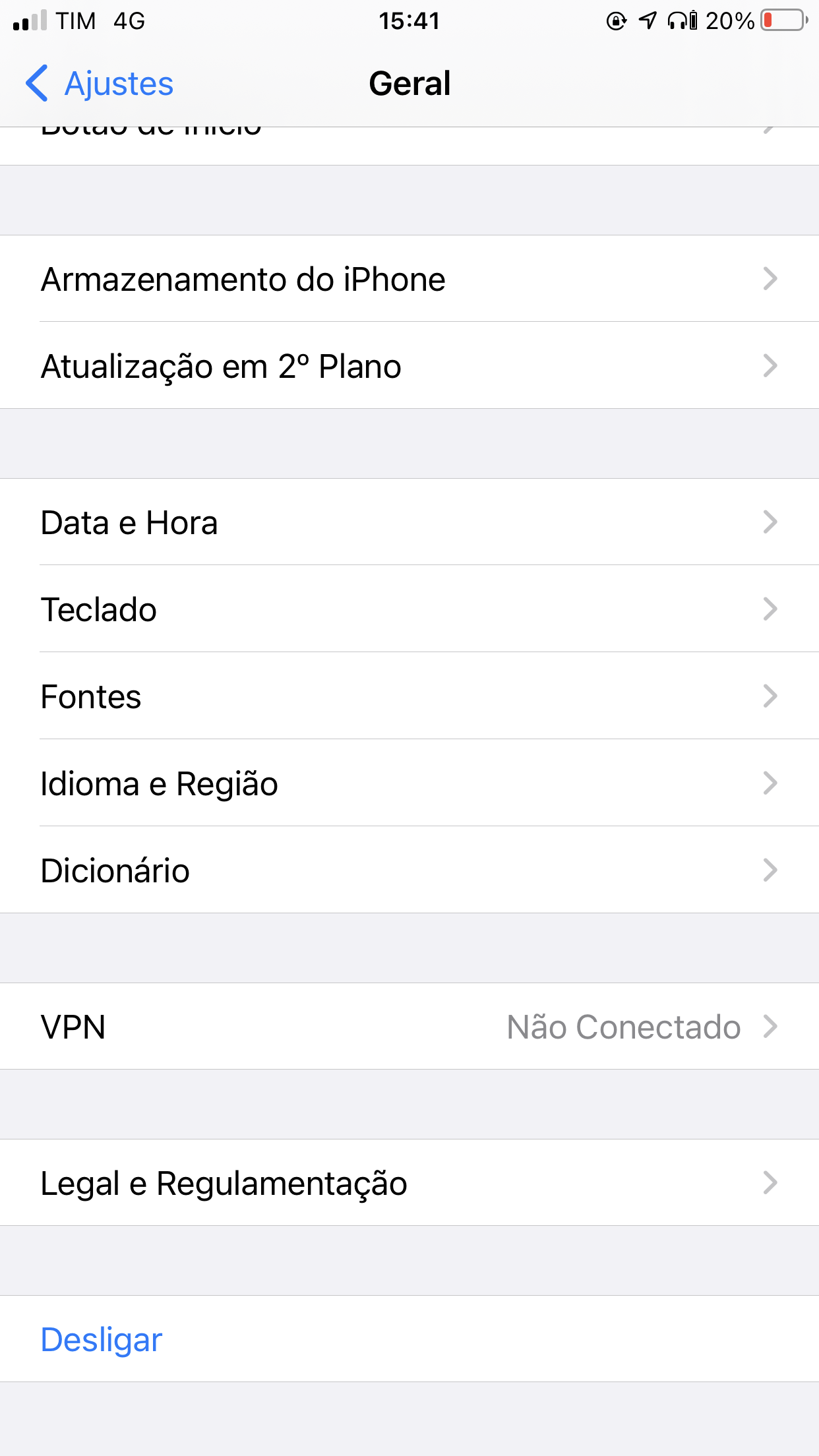Open Legal e Regulamentação
The image size is (819, 1456).
pyautogui.click(x=409, y=1183)
